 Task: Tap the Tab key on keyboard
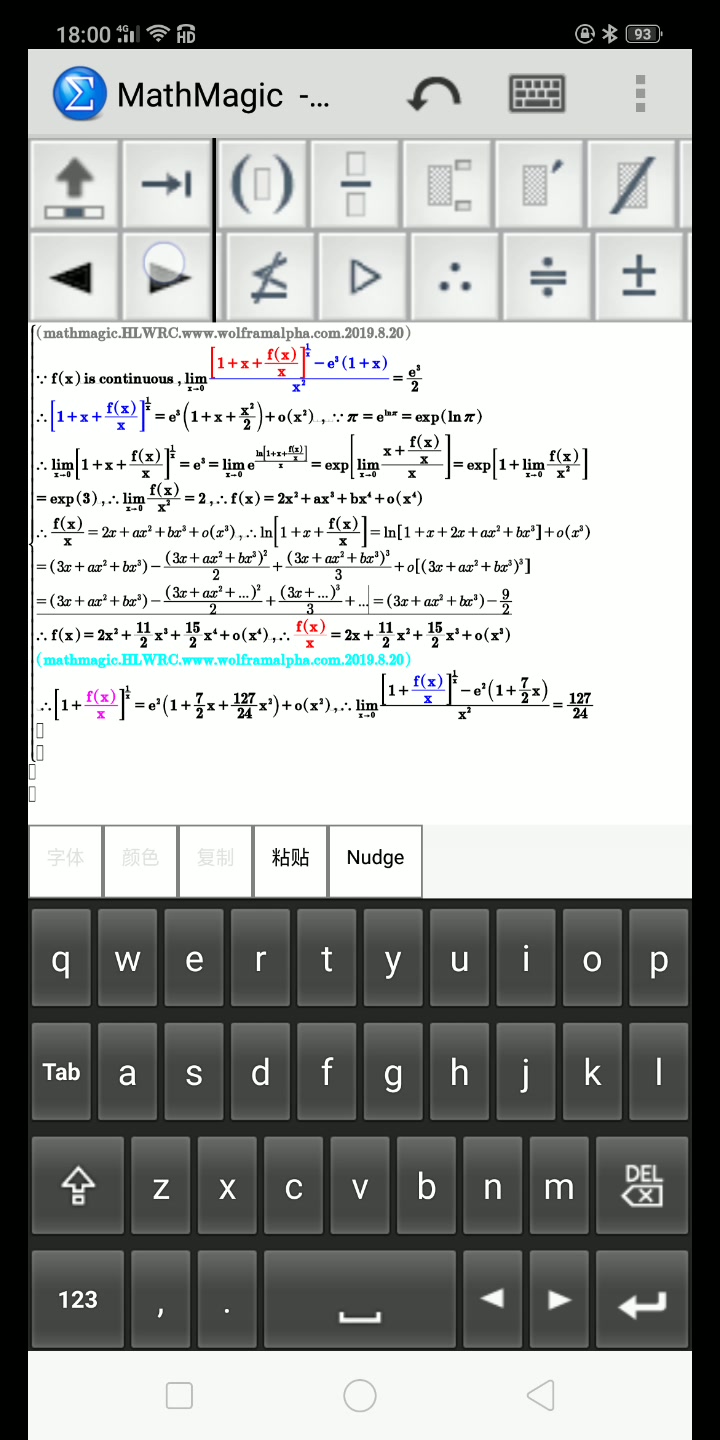[62, 1072]
